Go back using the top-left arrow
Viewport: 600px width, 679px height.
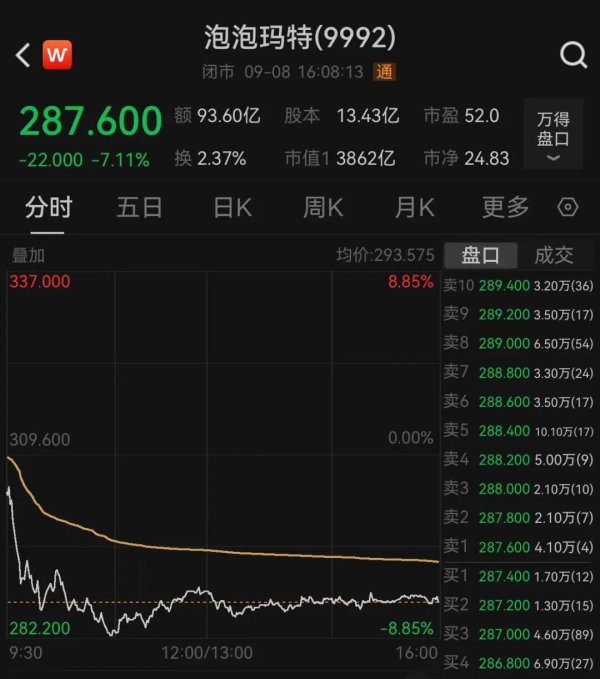(23, 55)
